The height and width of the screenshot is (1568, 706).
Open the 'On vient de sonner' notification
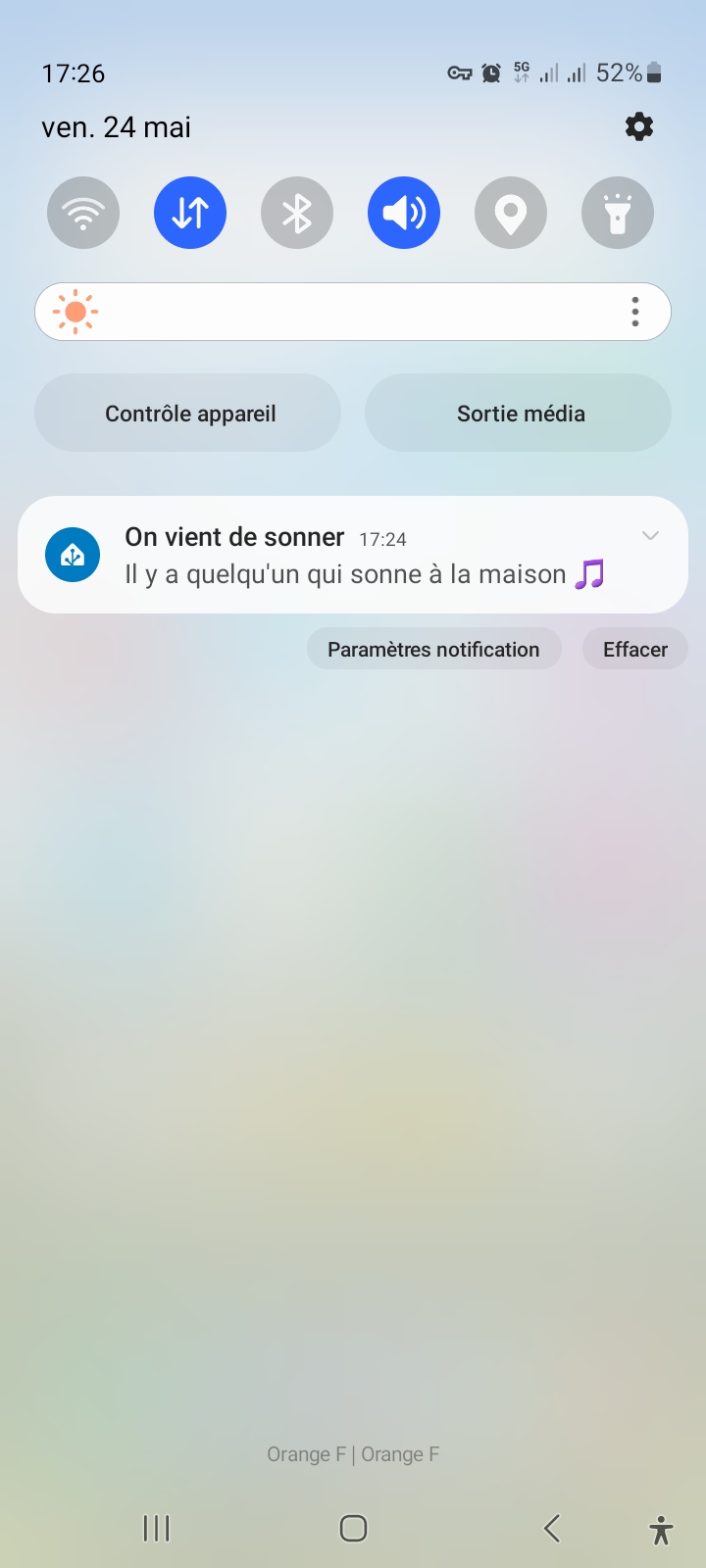click(x=343, y=556)
